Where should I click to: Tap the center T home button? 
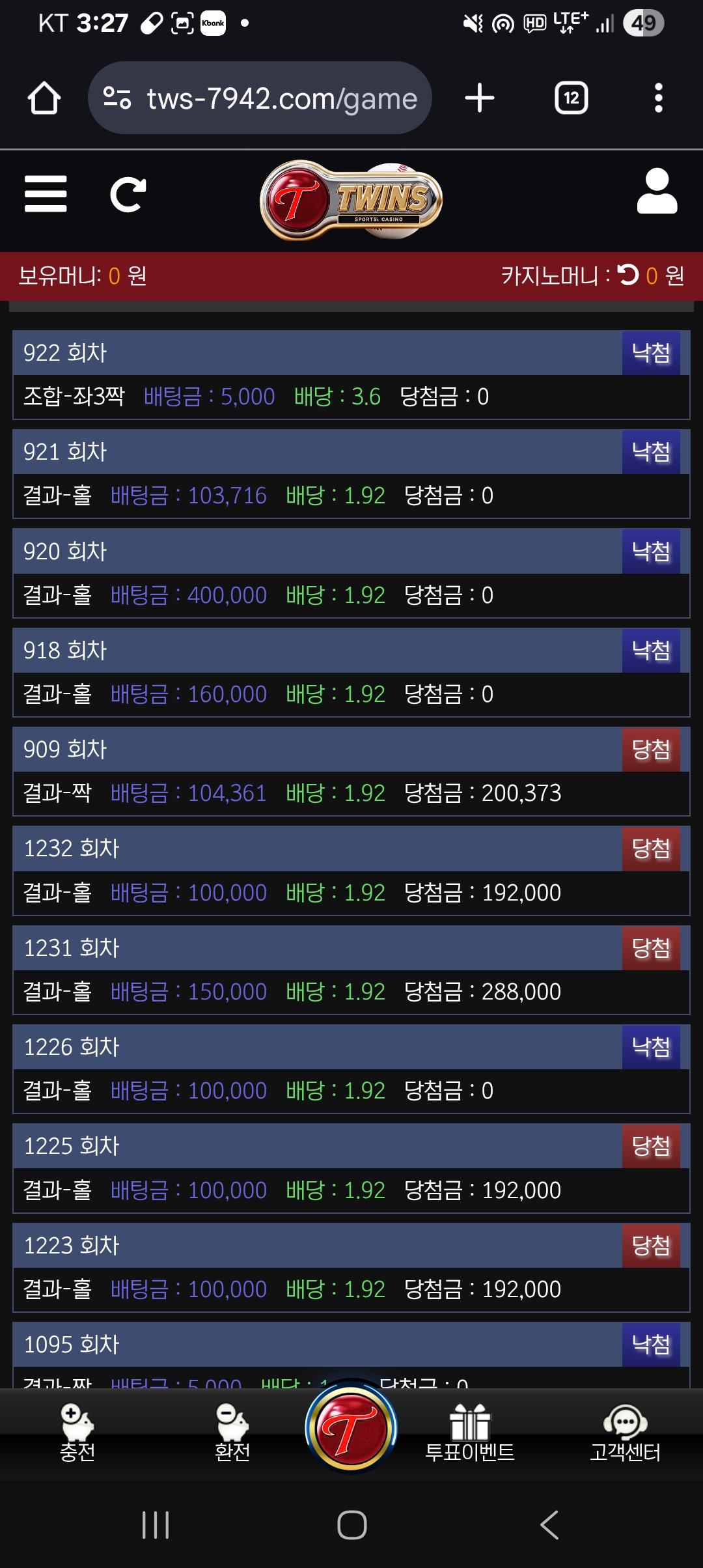click(x=351, y=1429)
